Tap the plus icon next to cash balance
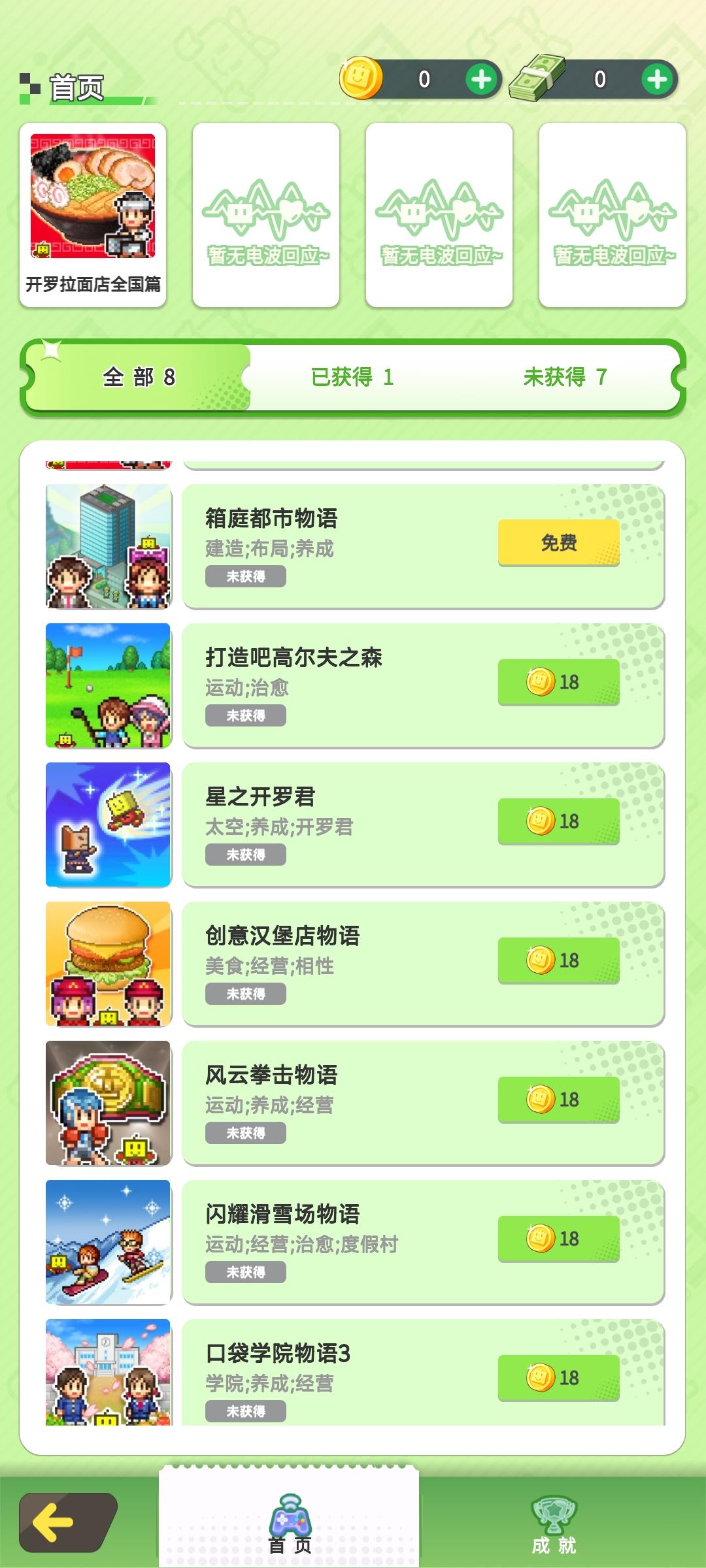The height and width of the screenshot is (1568, 706). click(658, 80)
